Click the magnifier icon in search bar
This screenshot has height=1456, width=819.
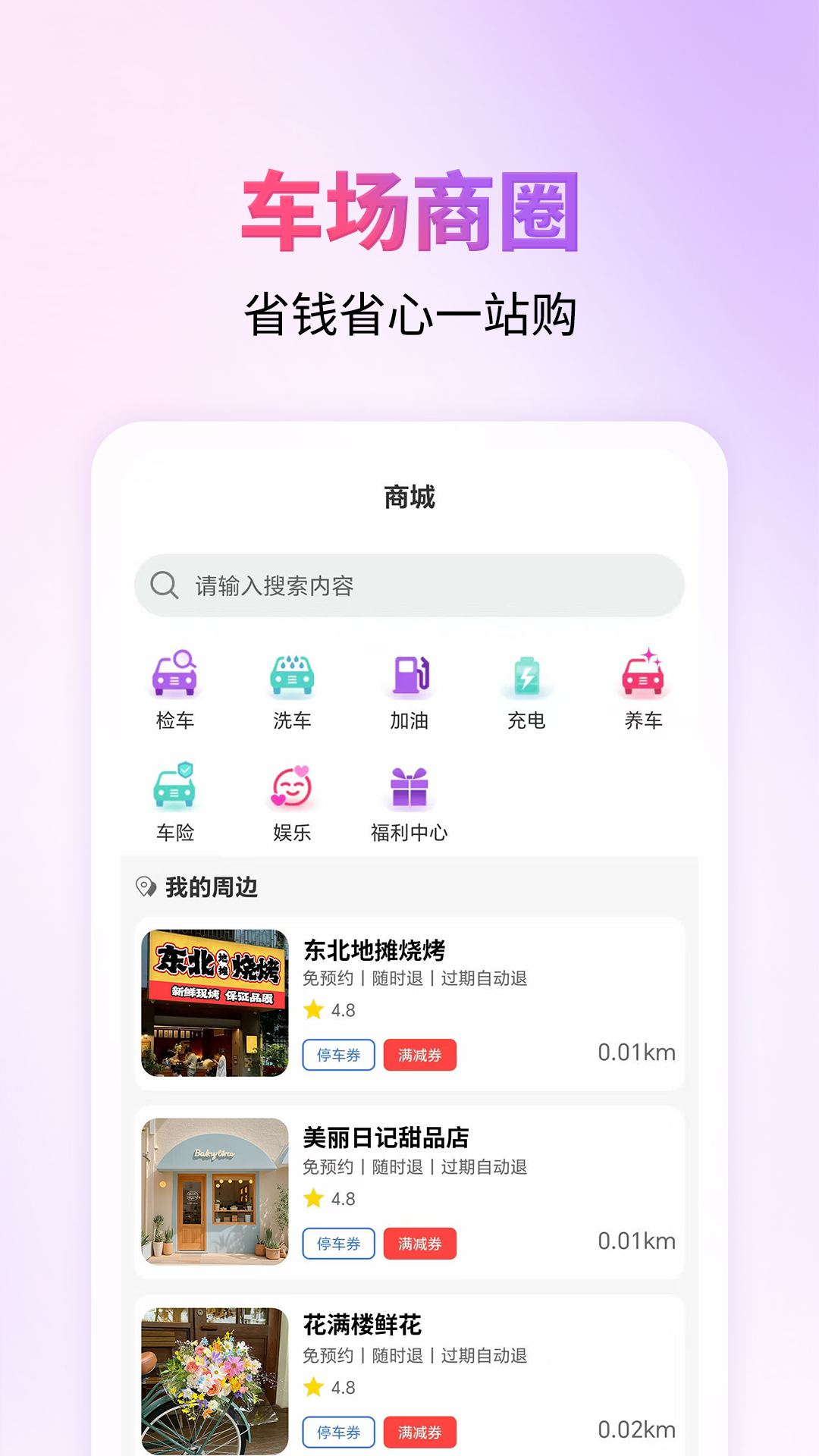click(163, 584)
